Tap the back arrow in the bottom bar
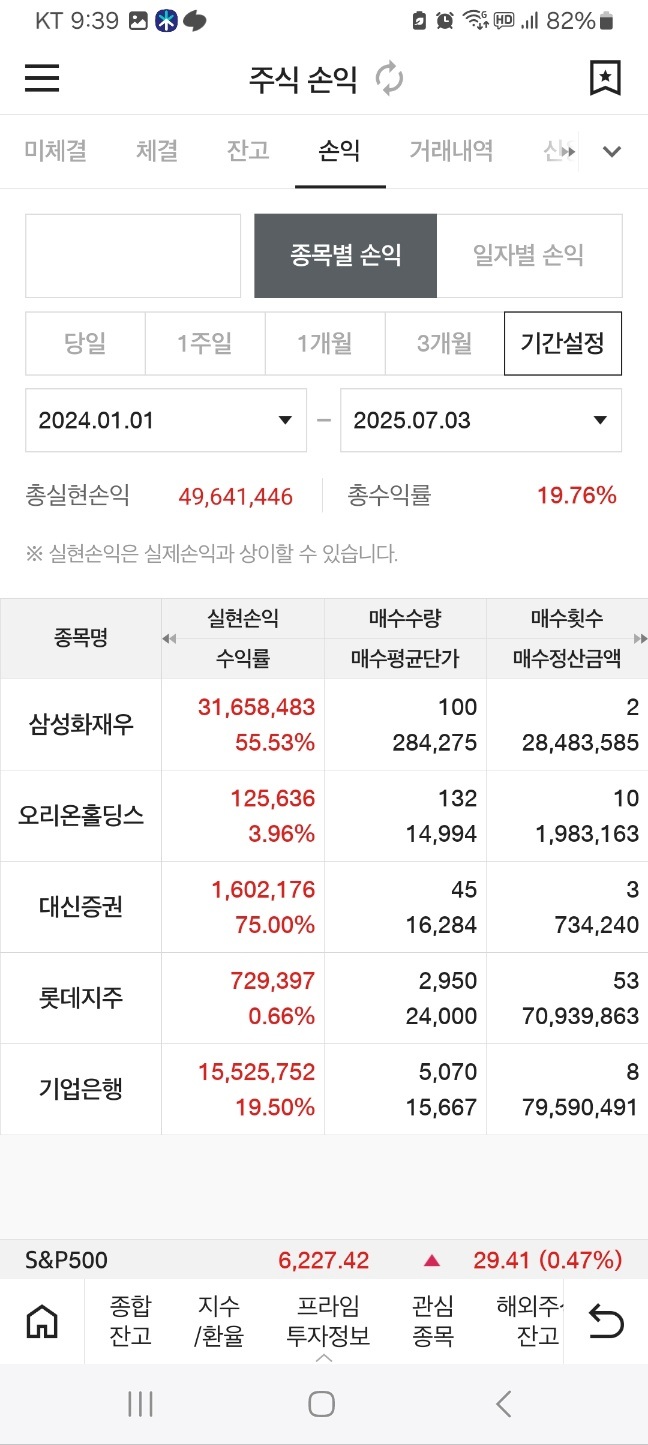 tap(606, 1322)
